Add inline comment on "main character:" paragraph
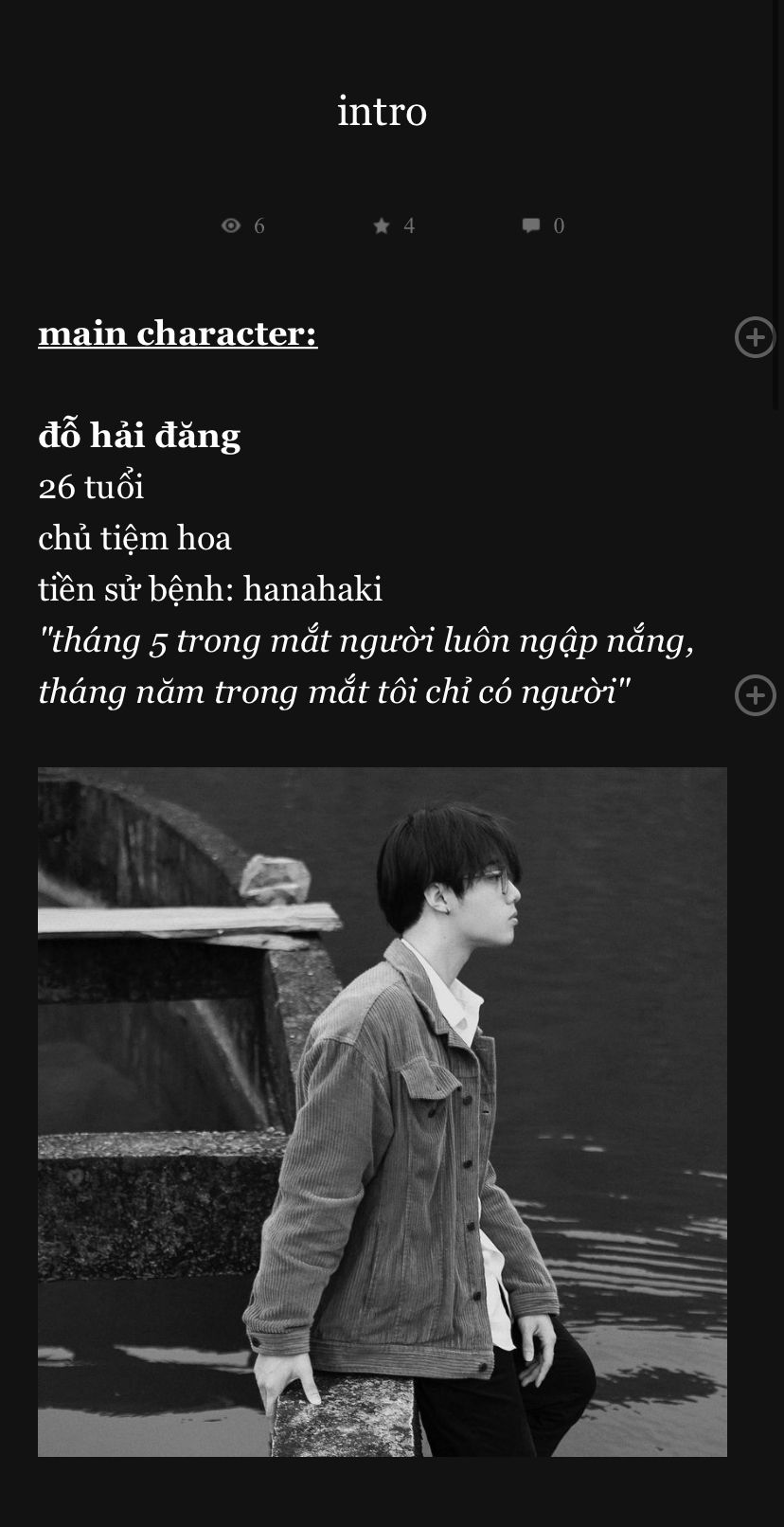Screen dimensions: 784x1527 coord(755,337)
